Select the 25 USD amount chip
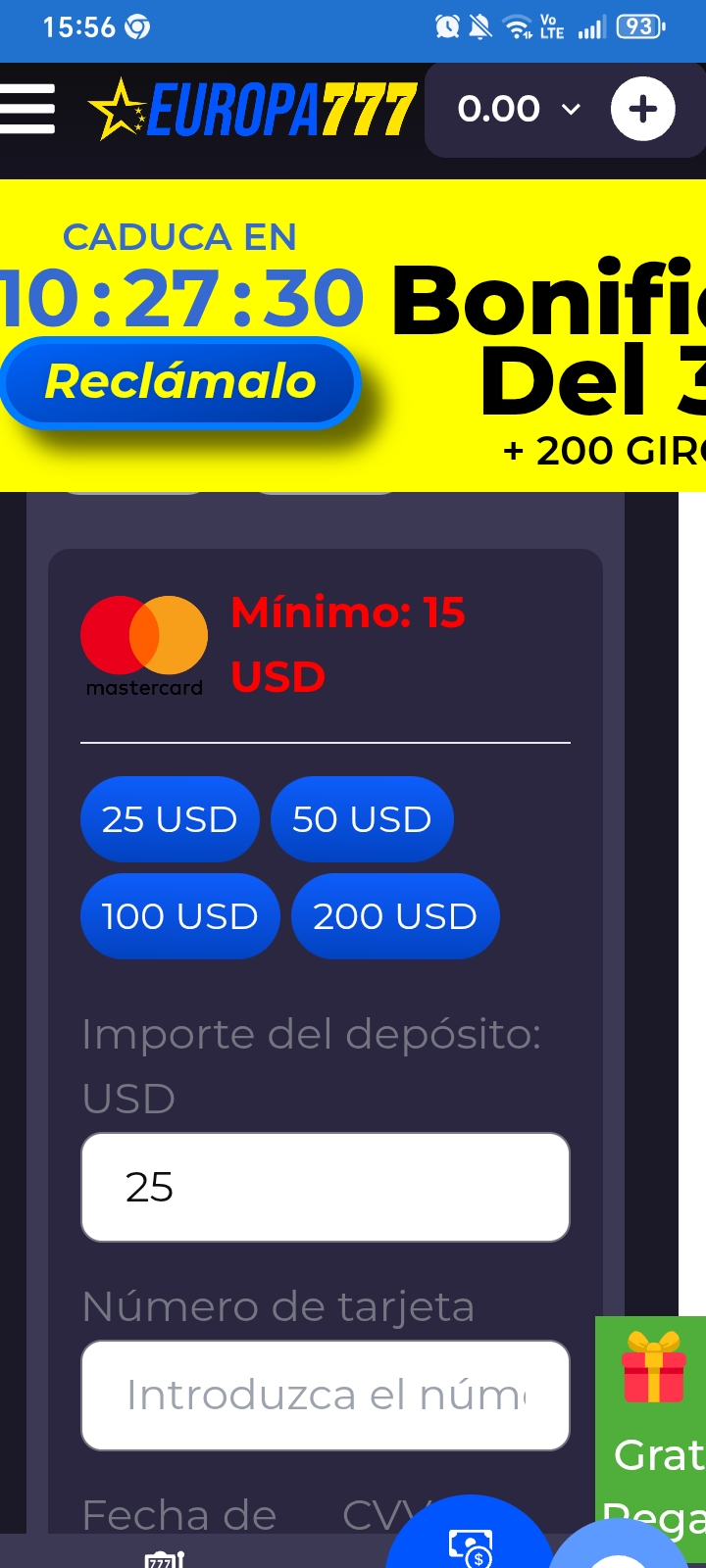This screenshot has width=706, height=1568. coord(170,819)
